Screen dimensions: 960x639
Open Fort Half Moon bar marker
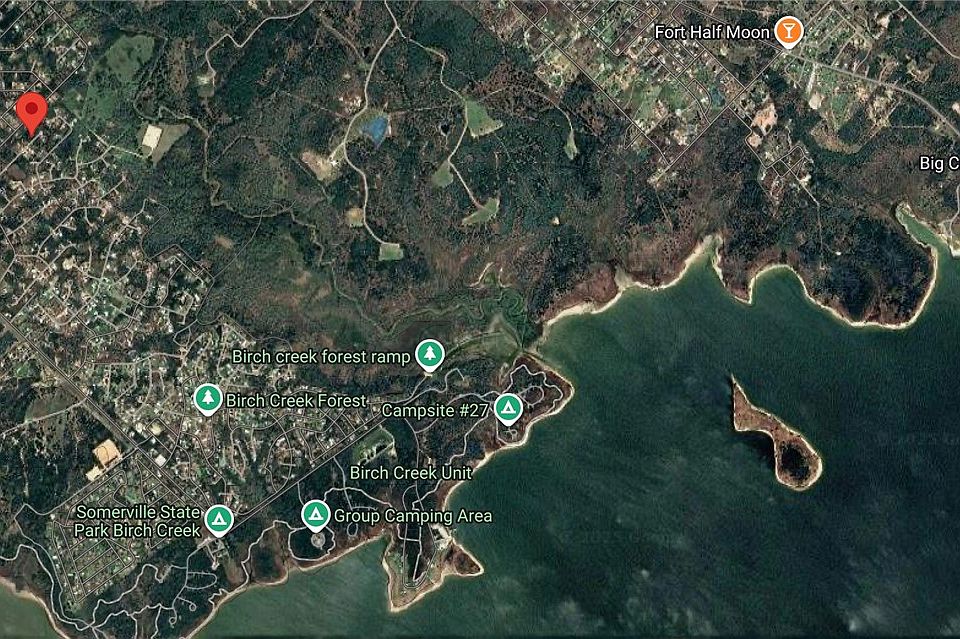click(x=788, y=30)
